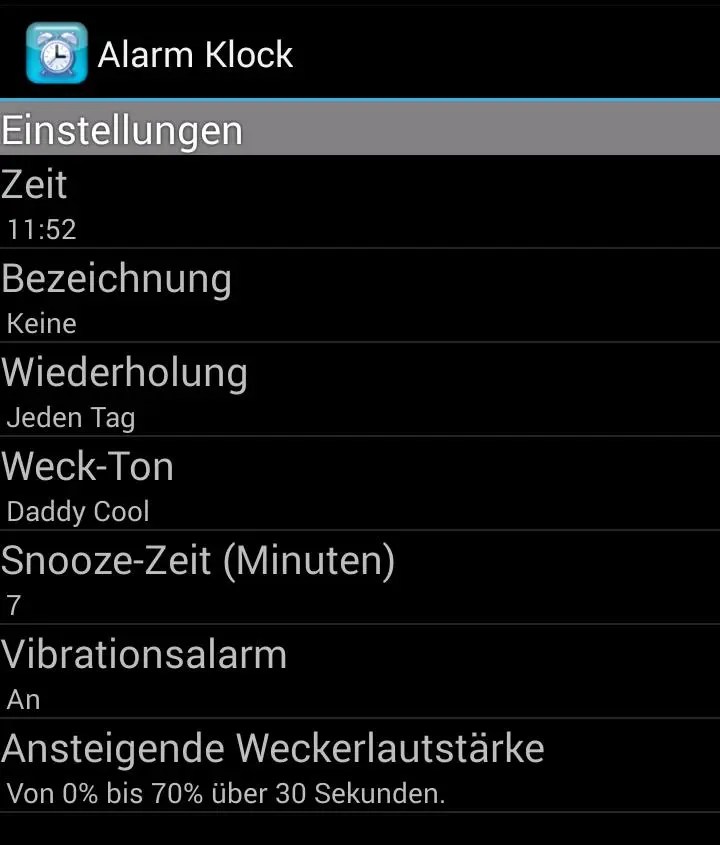This screenshot has height=845, width=720.
Task: Change the Wiederholung repeat setting
Action: 360,390
